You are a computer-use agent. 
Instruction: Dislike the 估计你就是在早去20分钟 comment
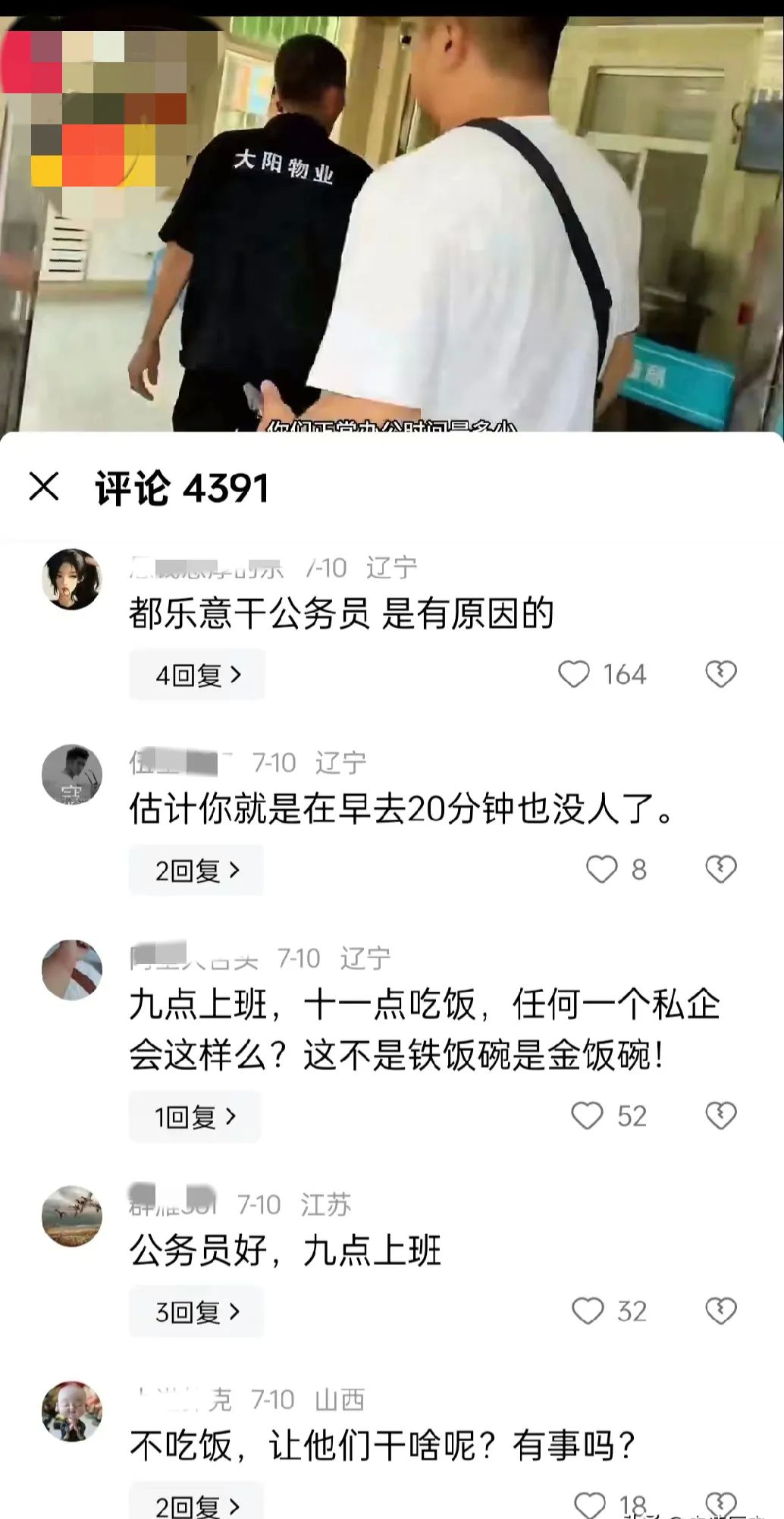point(720,869)
